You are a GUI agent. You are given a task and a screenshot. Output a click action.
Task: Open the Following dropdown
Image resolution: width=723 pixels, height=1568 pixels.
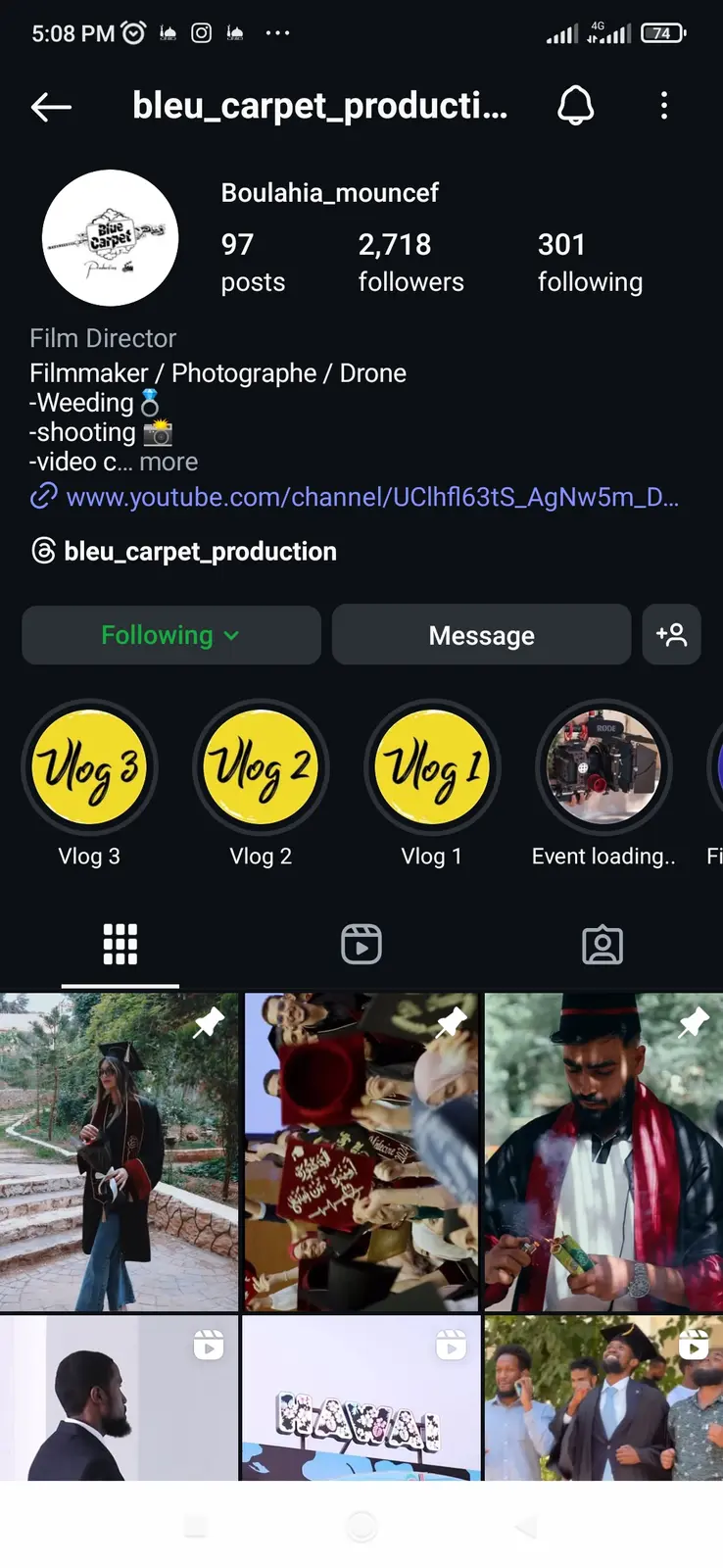(171, 635)
